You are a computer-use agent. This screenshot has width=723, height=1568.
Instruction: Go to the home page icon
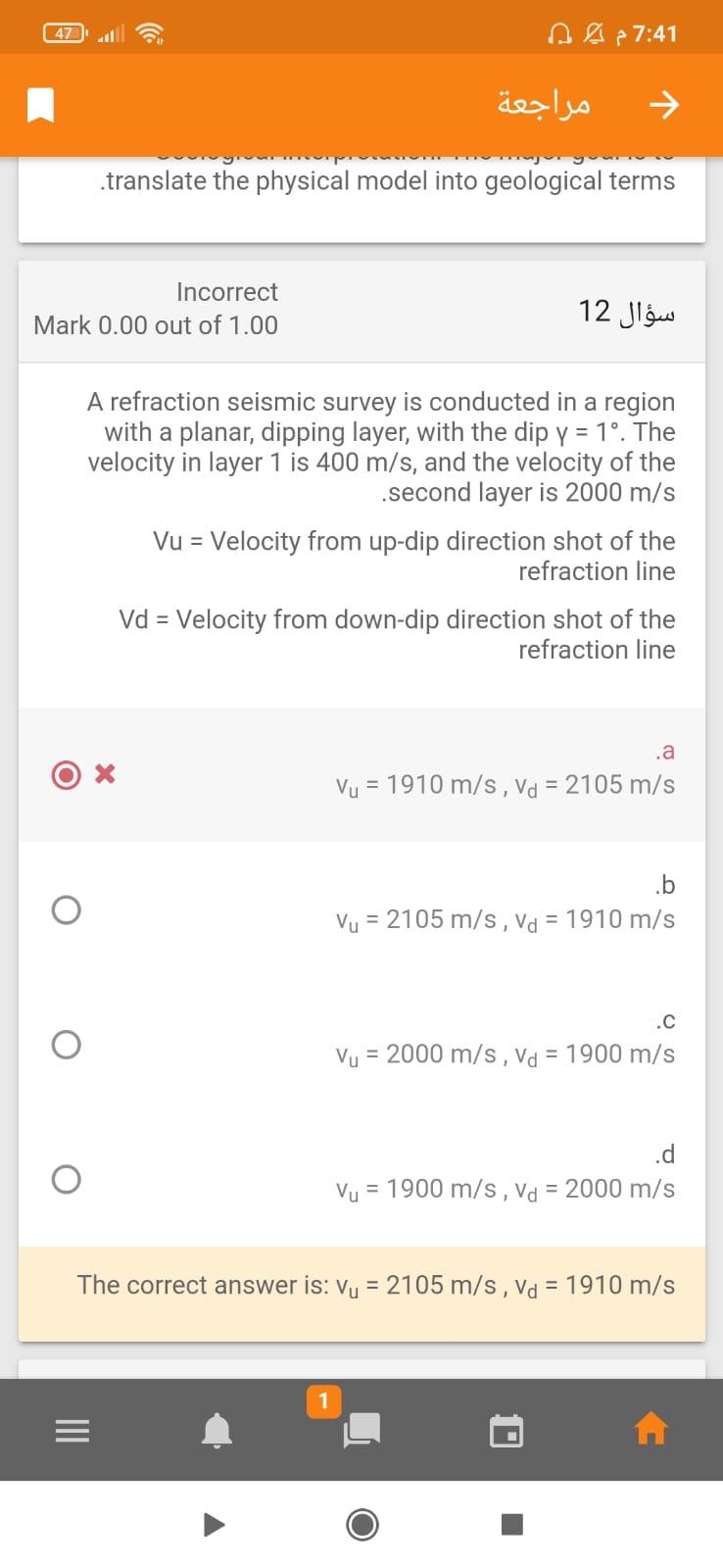651,1430
